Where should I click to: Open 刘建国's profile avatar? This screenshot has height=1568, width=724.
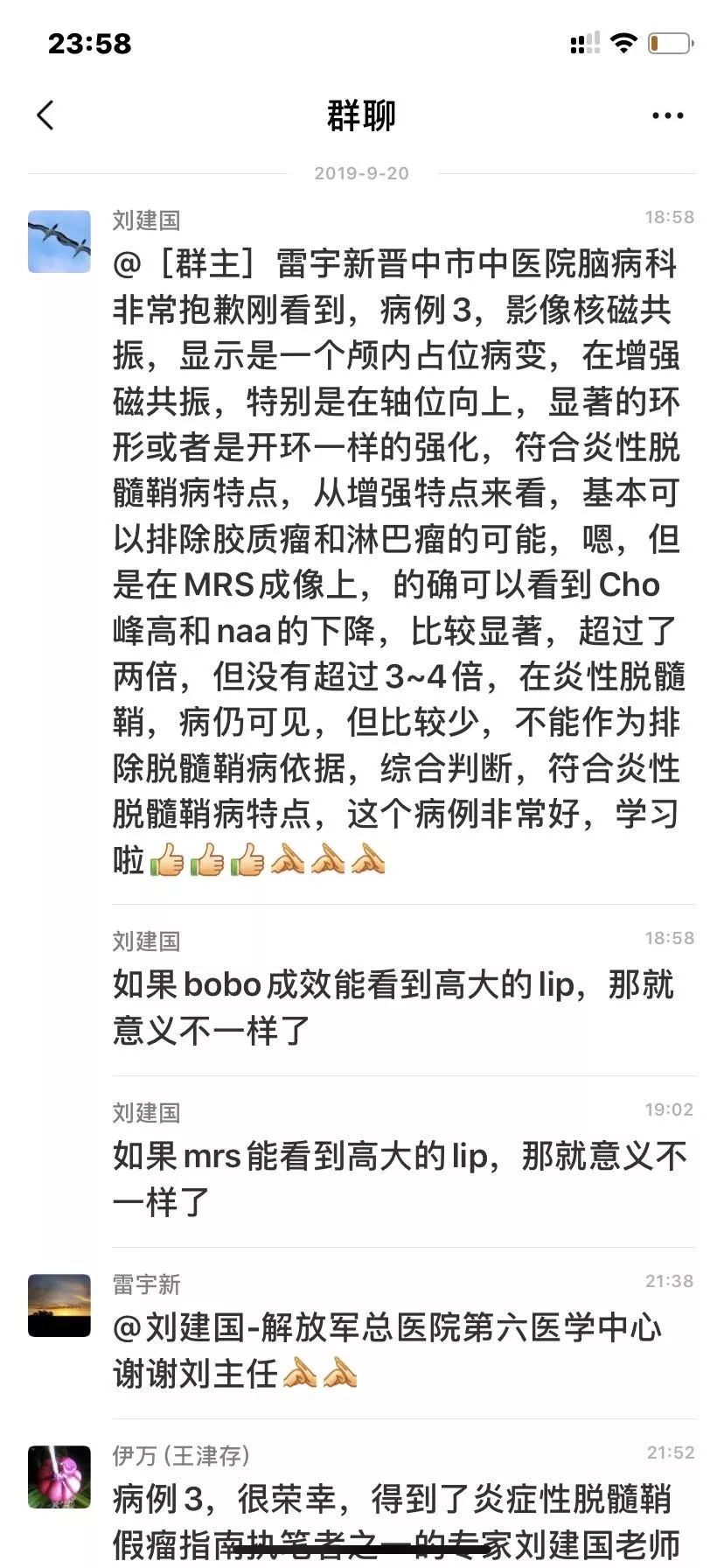[x=59, y=241]
